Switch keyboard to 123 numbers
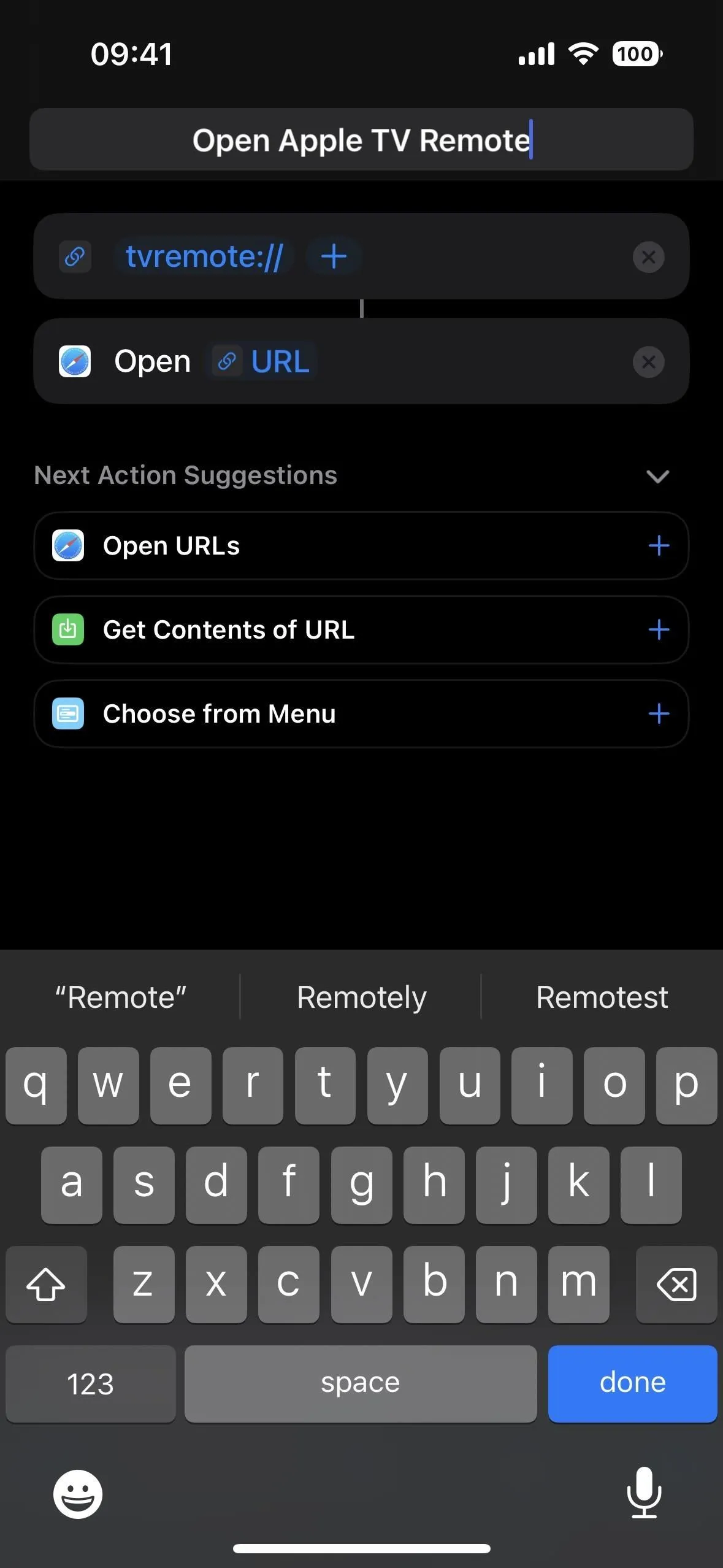 (x=91, y=1383)
